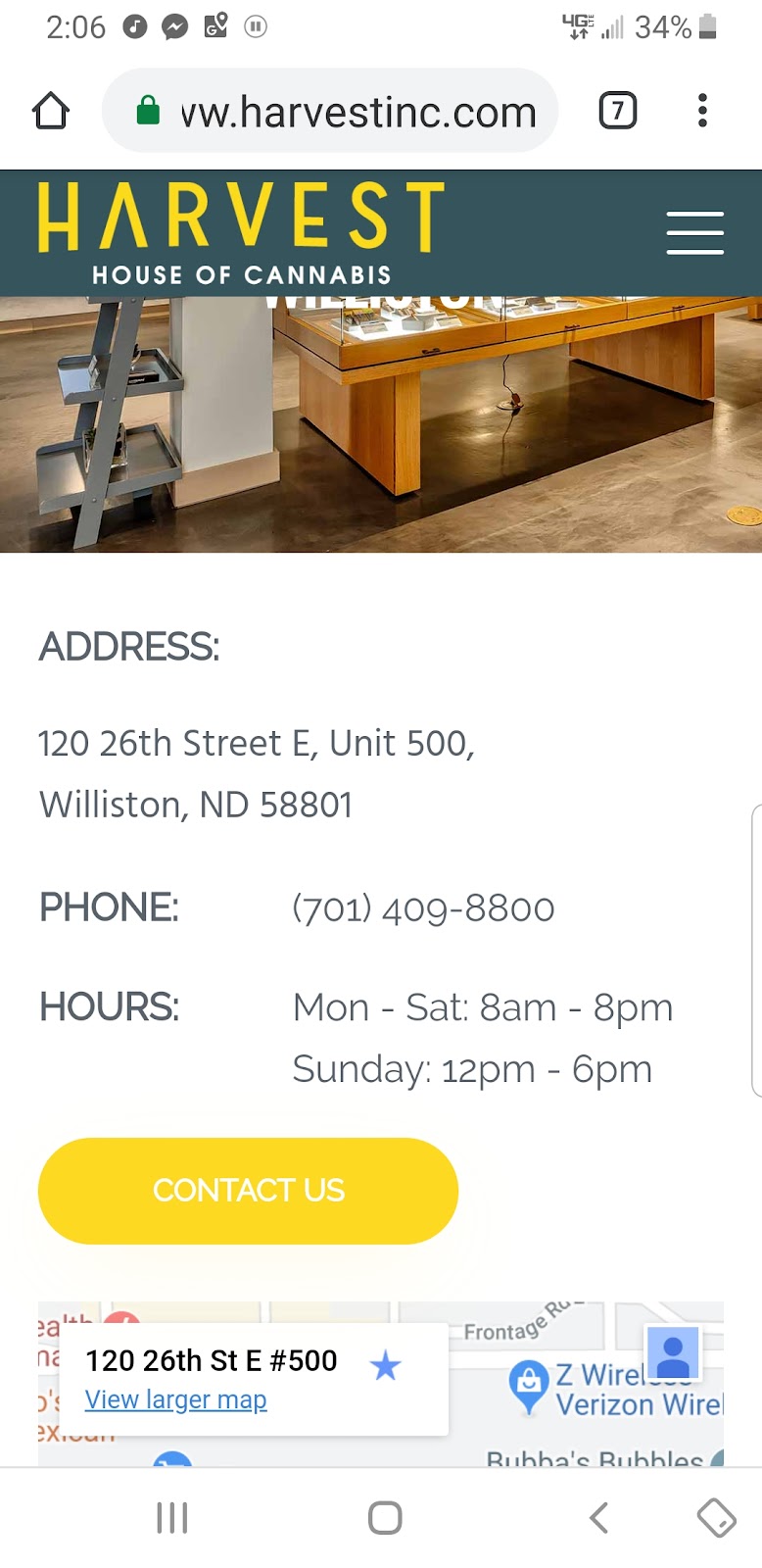Open the recent apps overview
The width and height of the screenshot is (762, 1568).
click(x=172, y=1518)
